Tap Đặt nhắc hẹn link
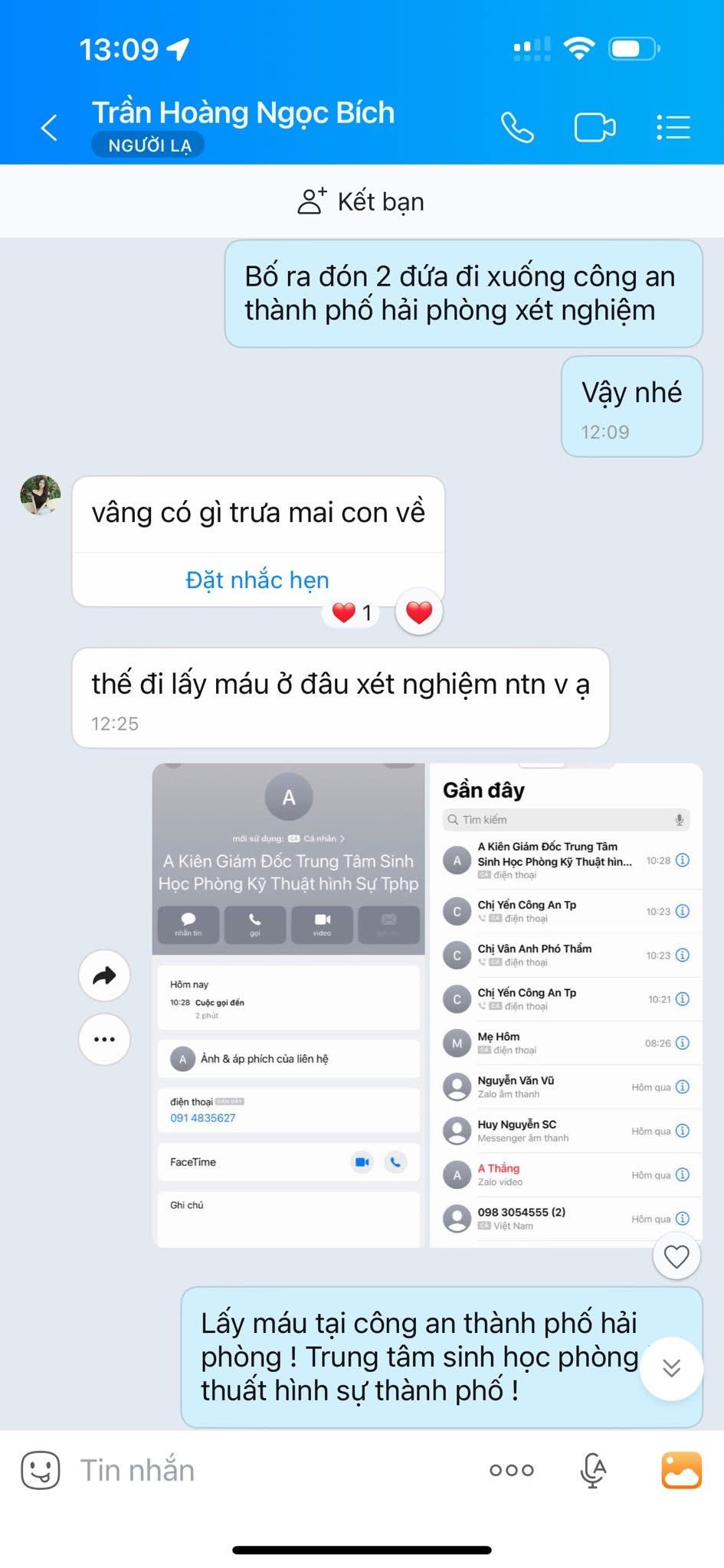Viewport: 724px width, 1568px height. (257, 580)
